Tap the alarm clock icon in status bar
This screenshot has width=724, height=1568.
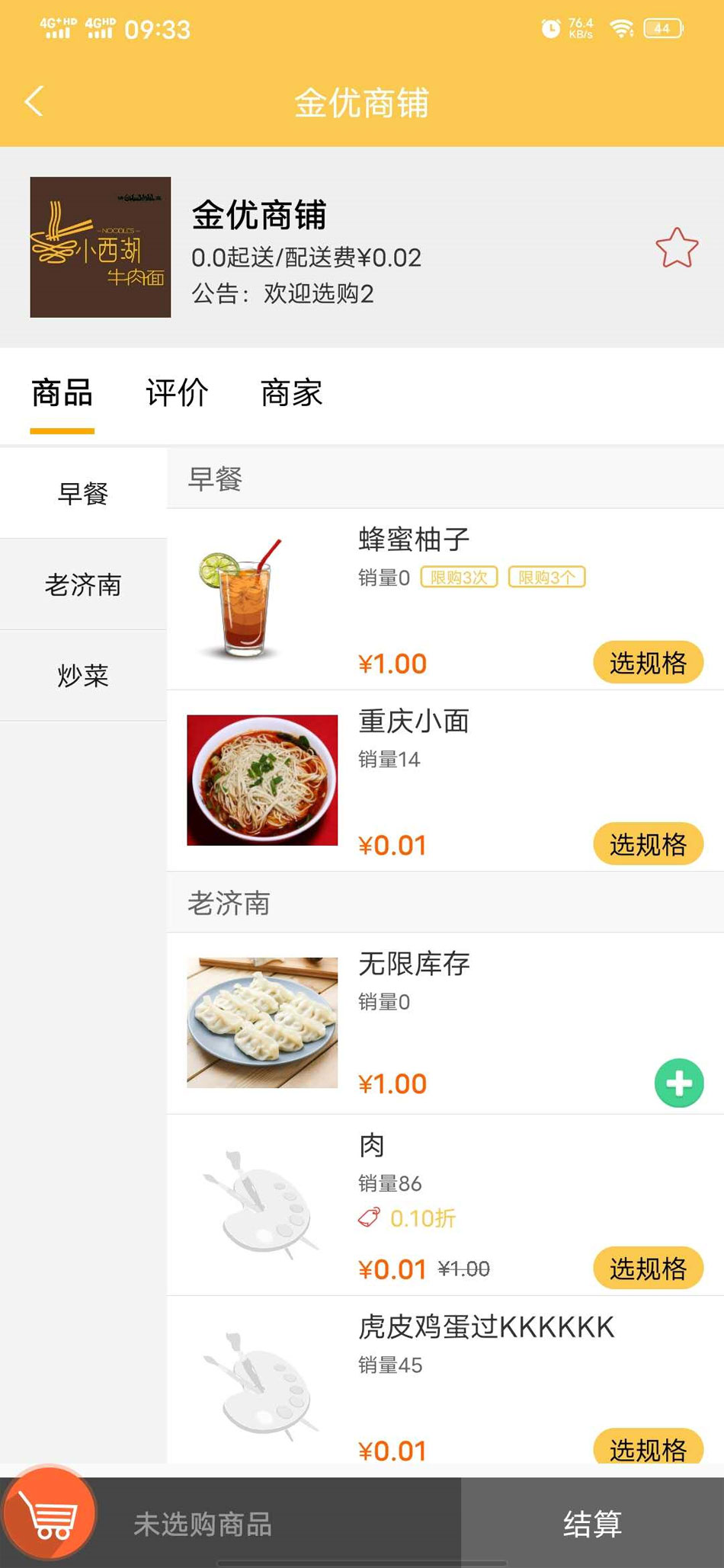pyautogui.click(x=550, y=26)
